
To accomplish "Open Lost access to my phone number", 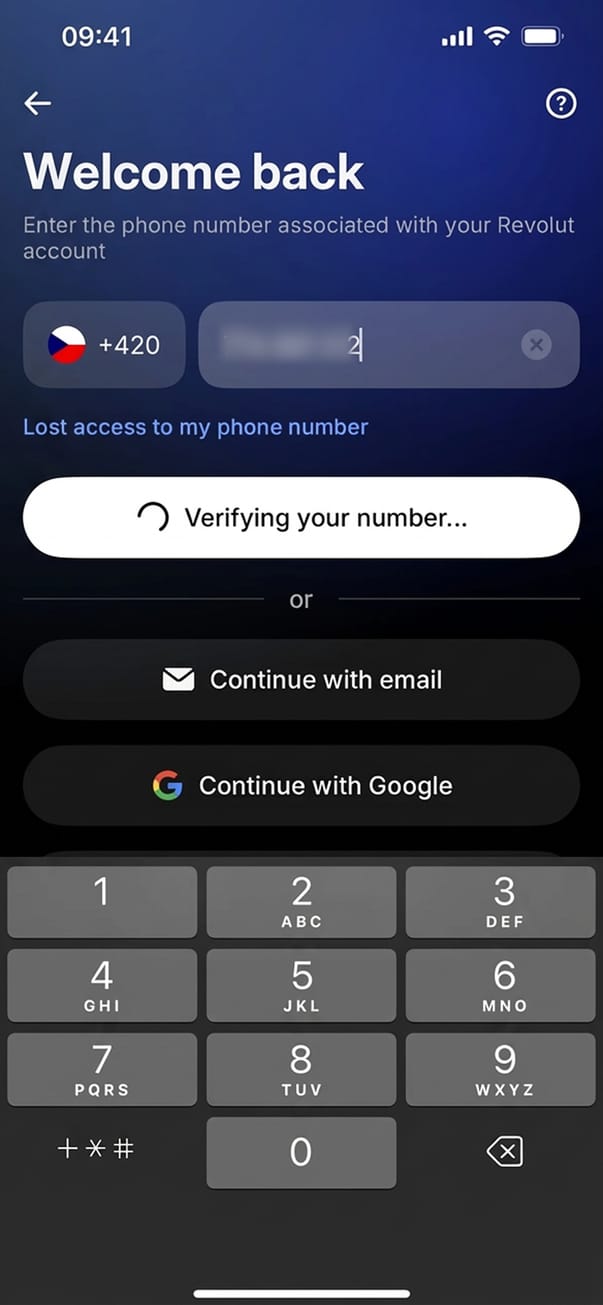I will pyautogui.click(x=196, y=428).
